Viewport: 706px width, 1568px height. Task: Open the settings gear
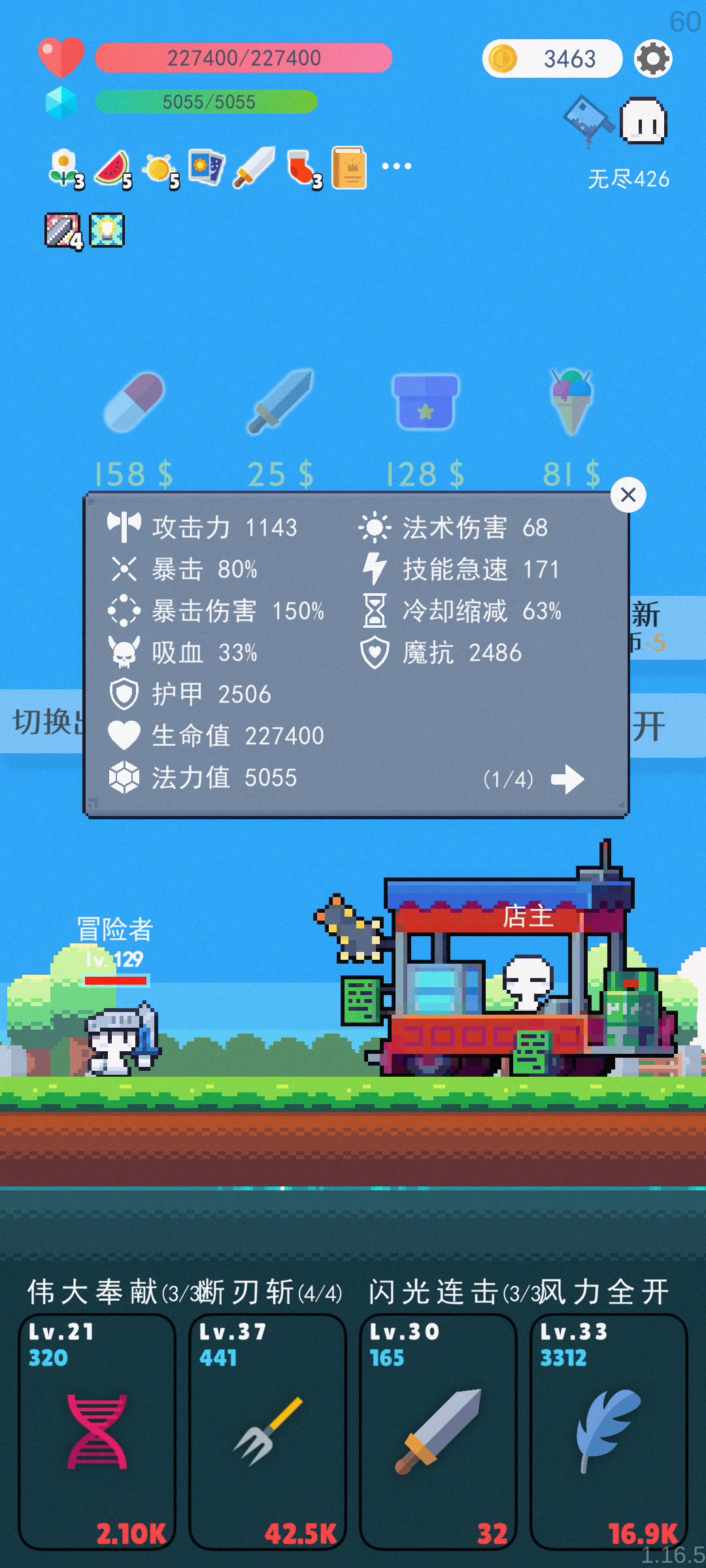point(653,59)
